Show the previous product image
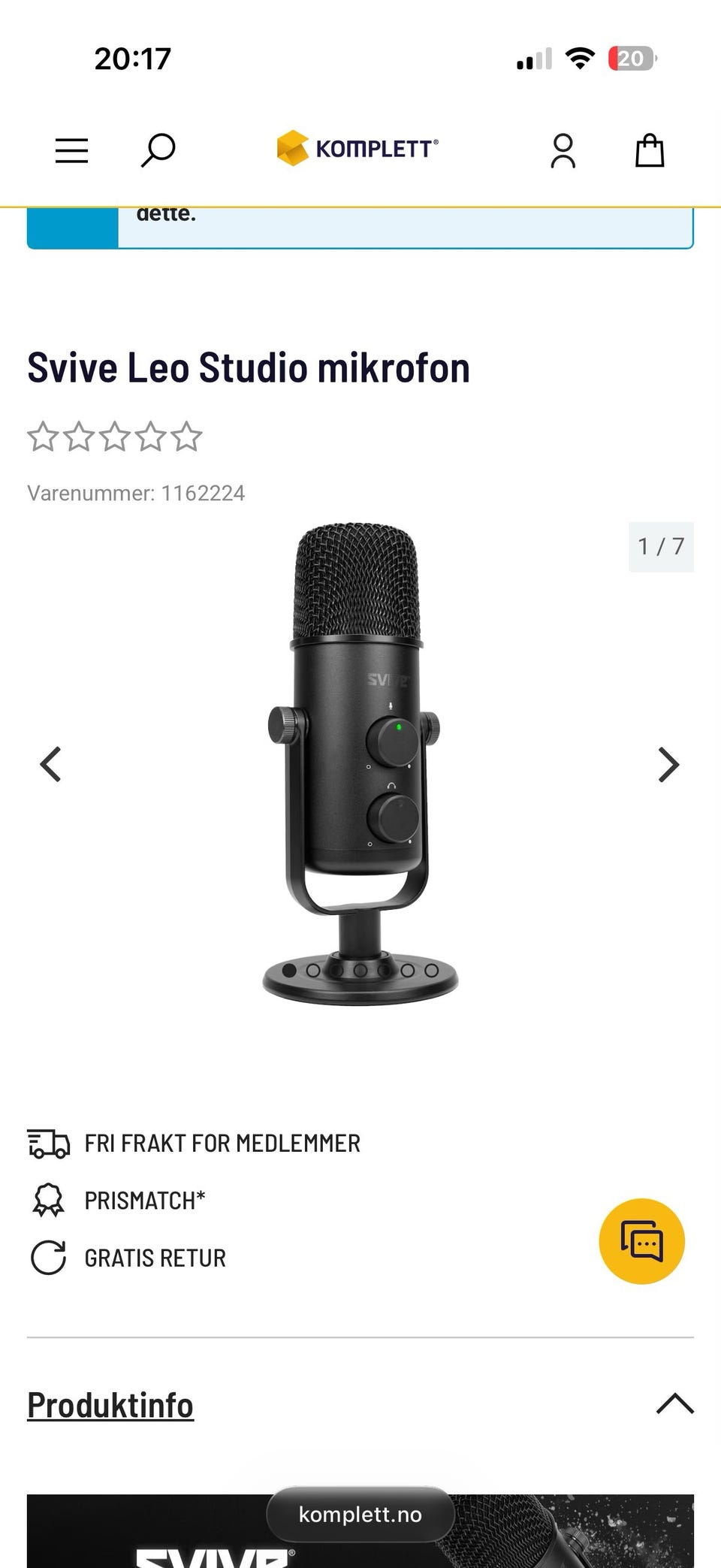Viewport: 721px width, 1568px height. click(x=50, y=765)
